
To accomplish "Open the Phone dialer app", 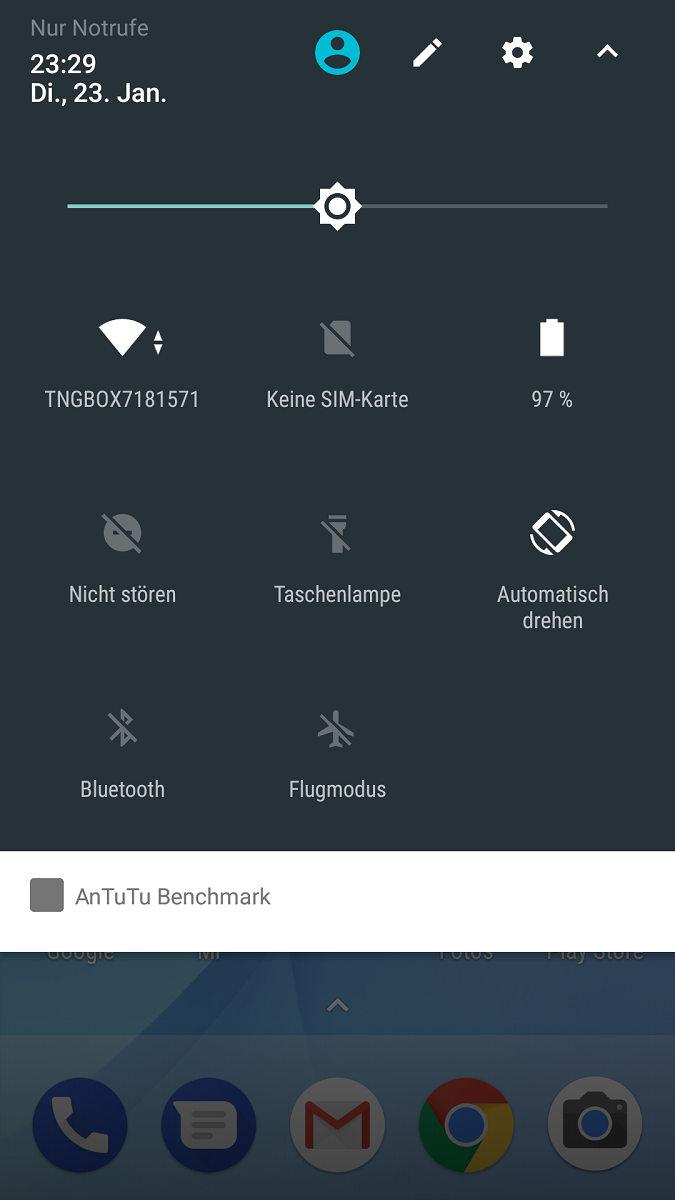I will pos(80,1125).
